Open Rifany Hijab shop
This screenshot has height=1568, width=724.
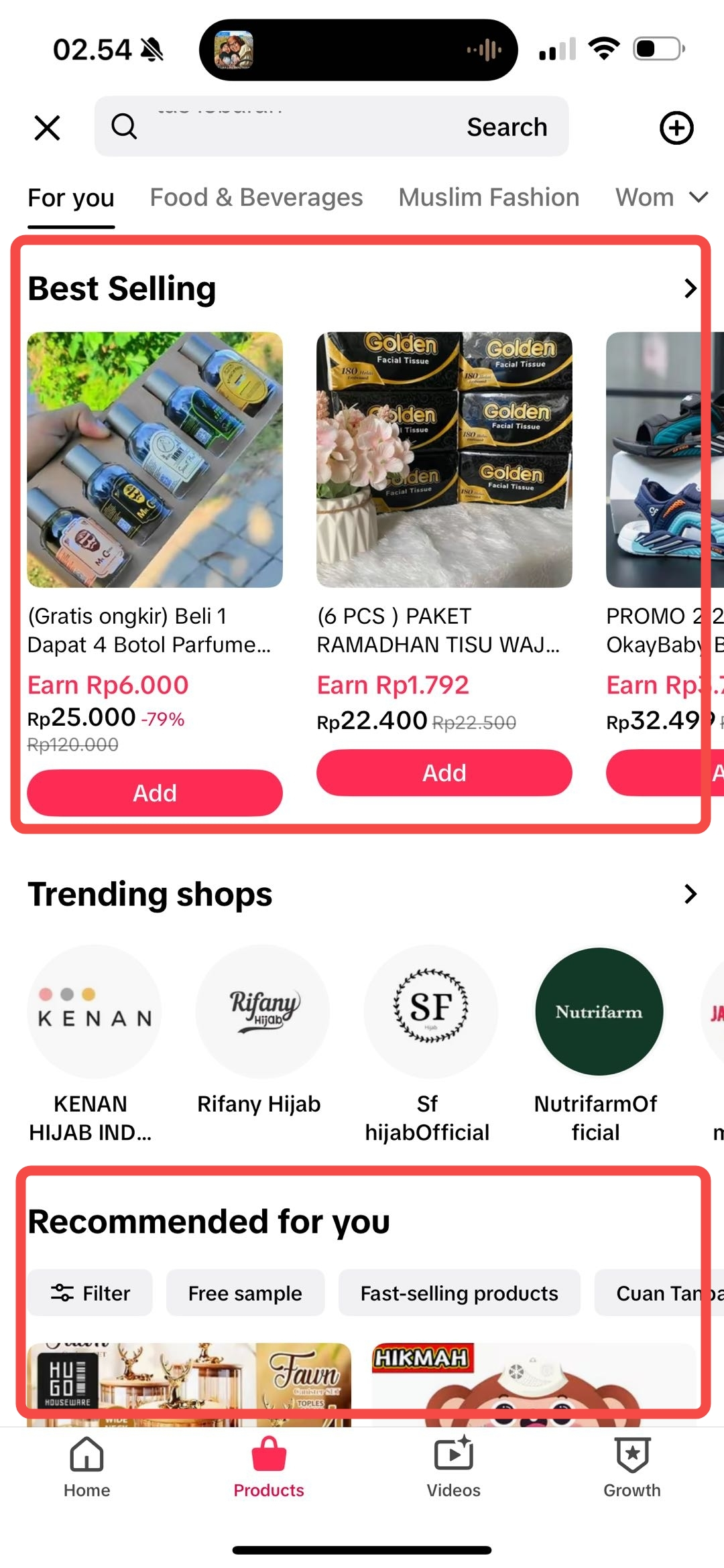(262, 1012)
